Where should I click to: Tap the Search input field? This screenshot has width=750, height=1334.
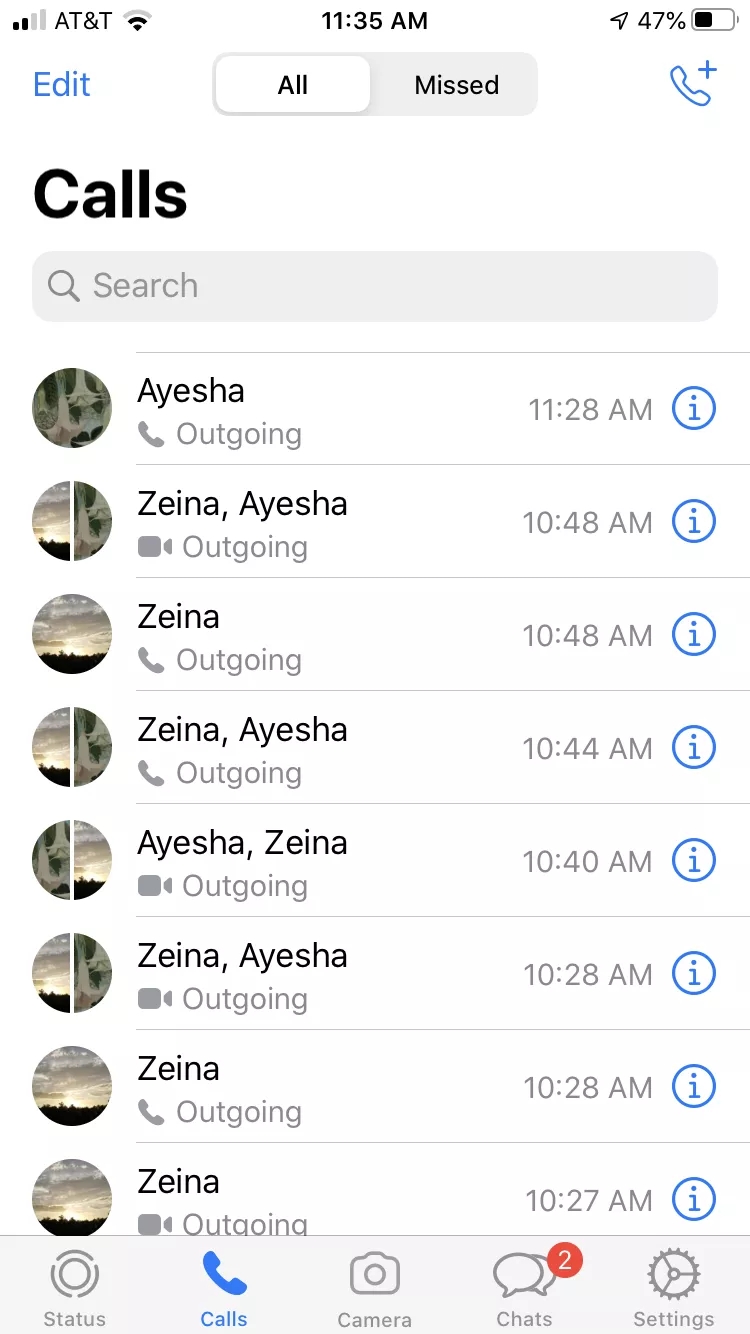coord(375,286)
